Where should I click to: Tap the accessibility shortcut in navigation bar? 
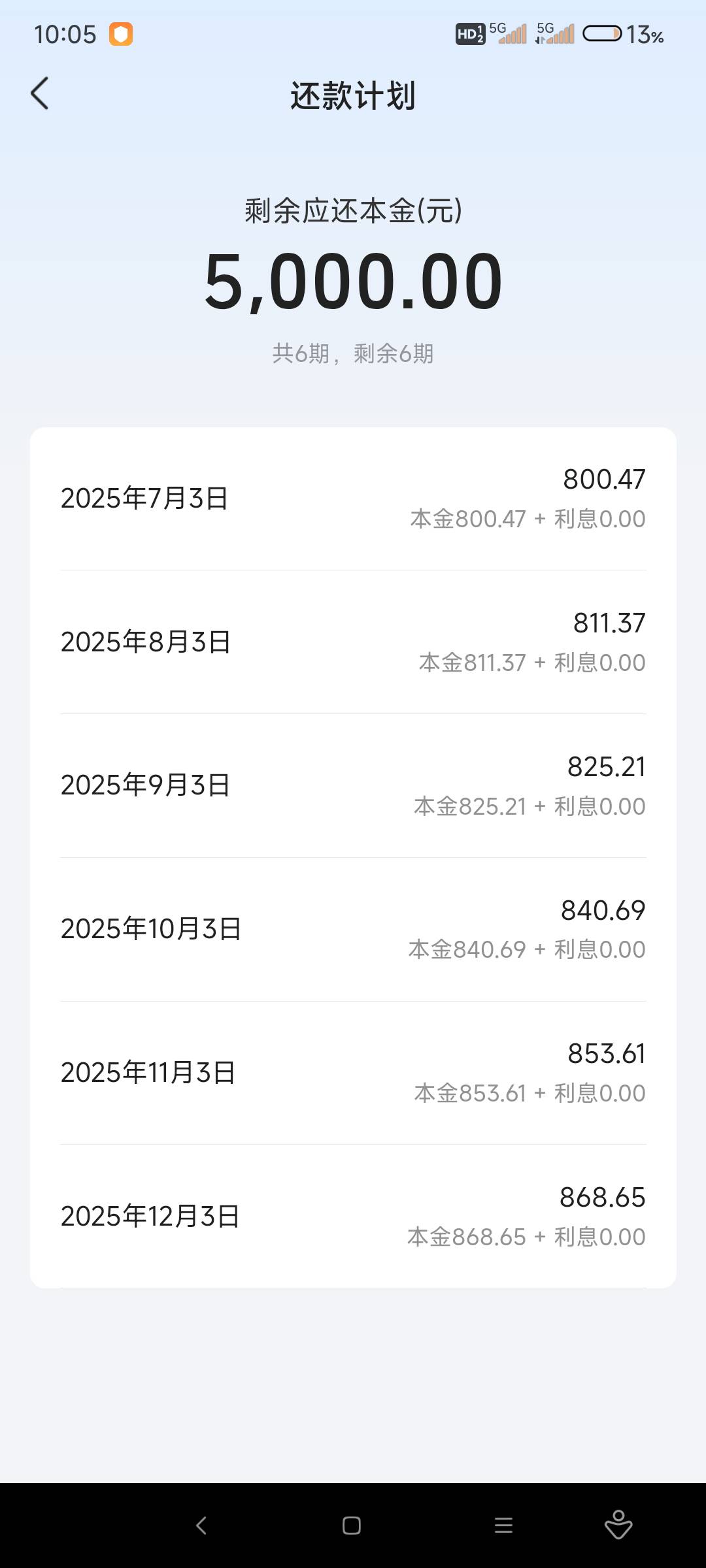(618, 1525)
